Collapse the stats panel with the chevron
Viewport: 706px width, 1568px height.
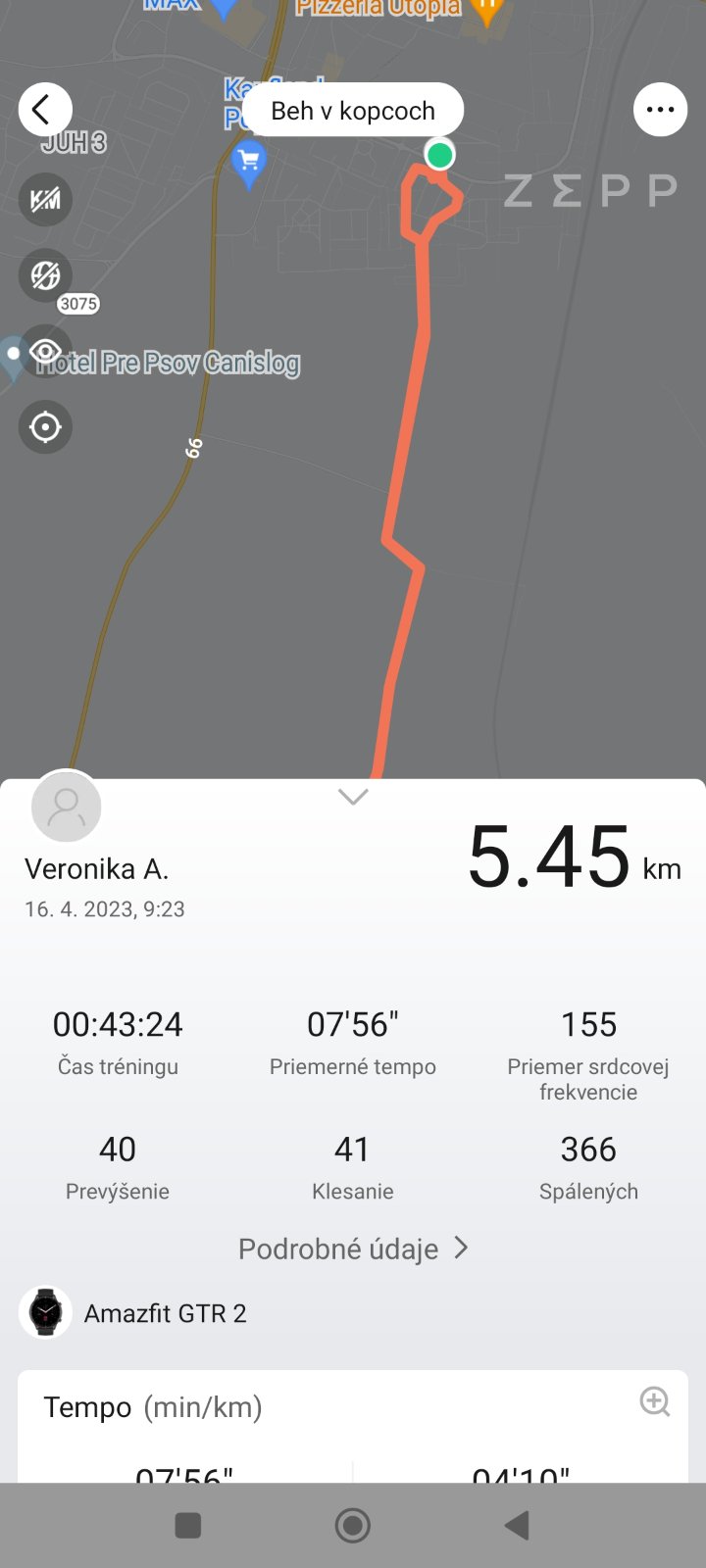coord(353,797)
